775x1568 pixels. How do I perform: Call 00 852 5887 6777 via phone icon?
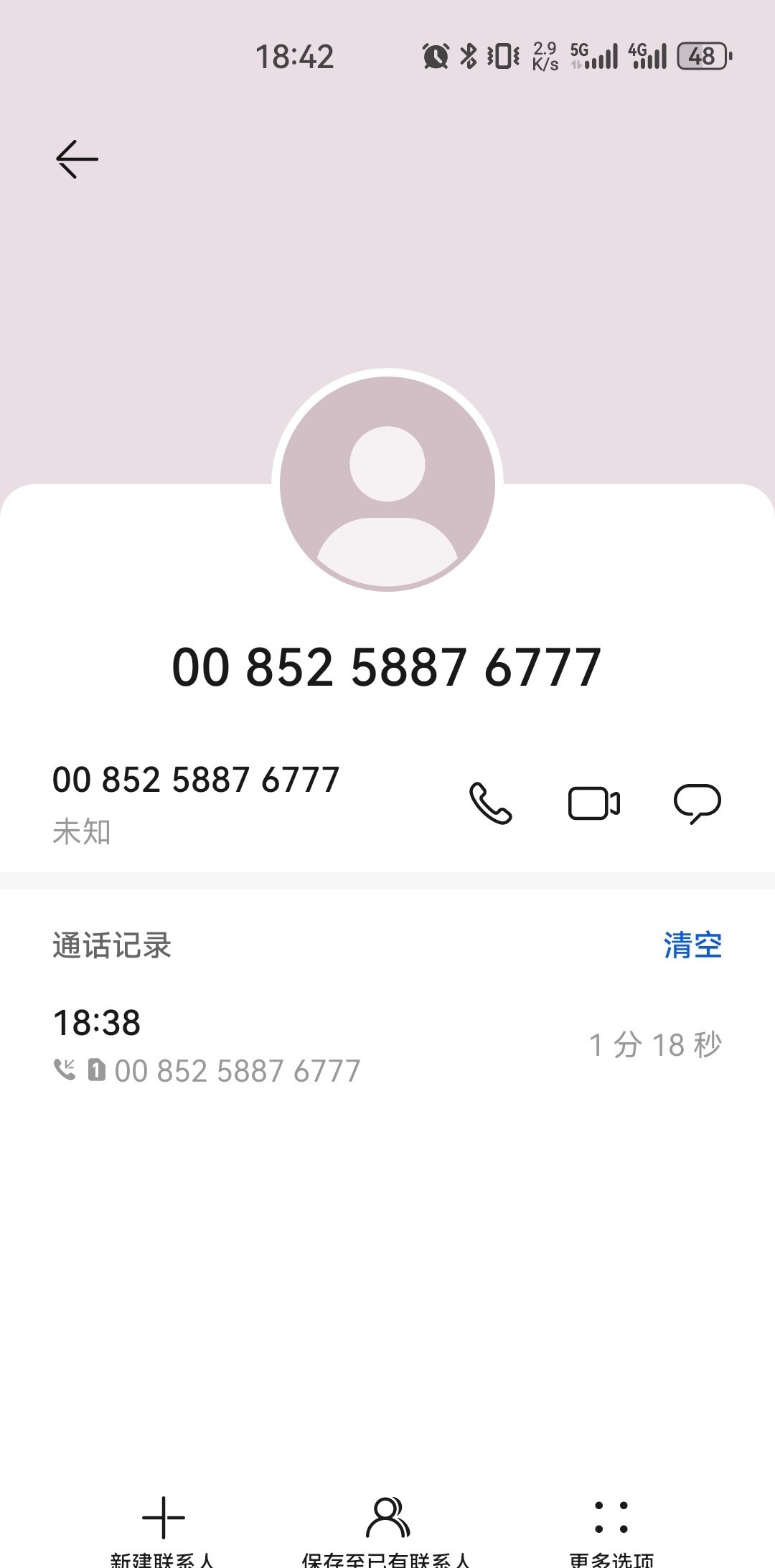click(490, 803)
